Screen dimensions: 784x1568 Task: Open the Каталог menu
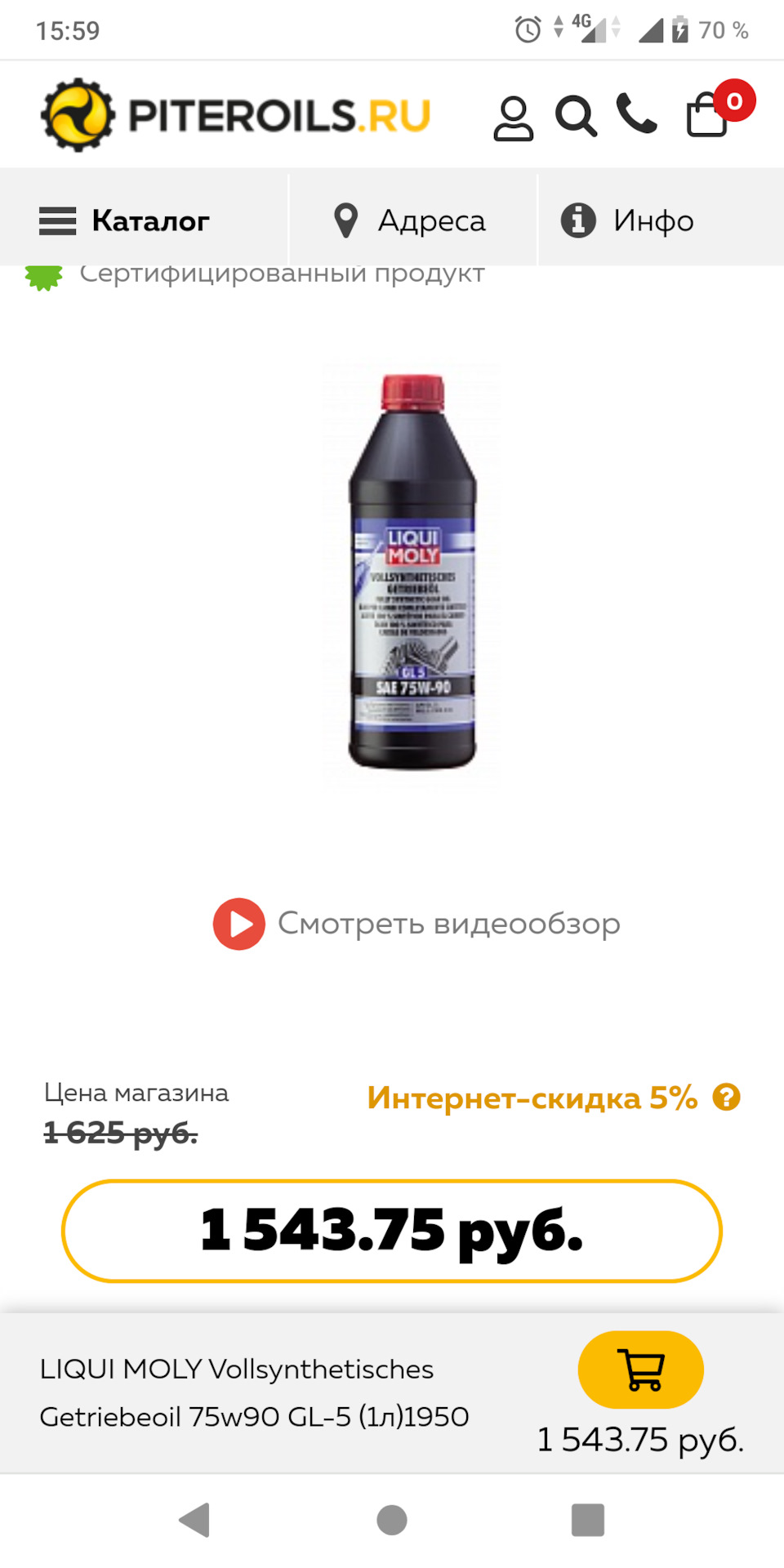tap(125, 220)
